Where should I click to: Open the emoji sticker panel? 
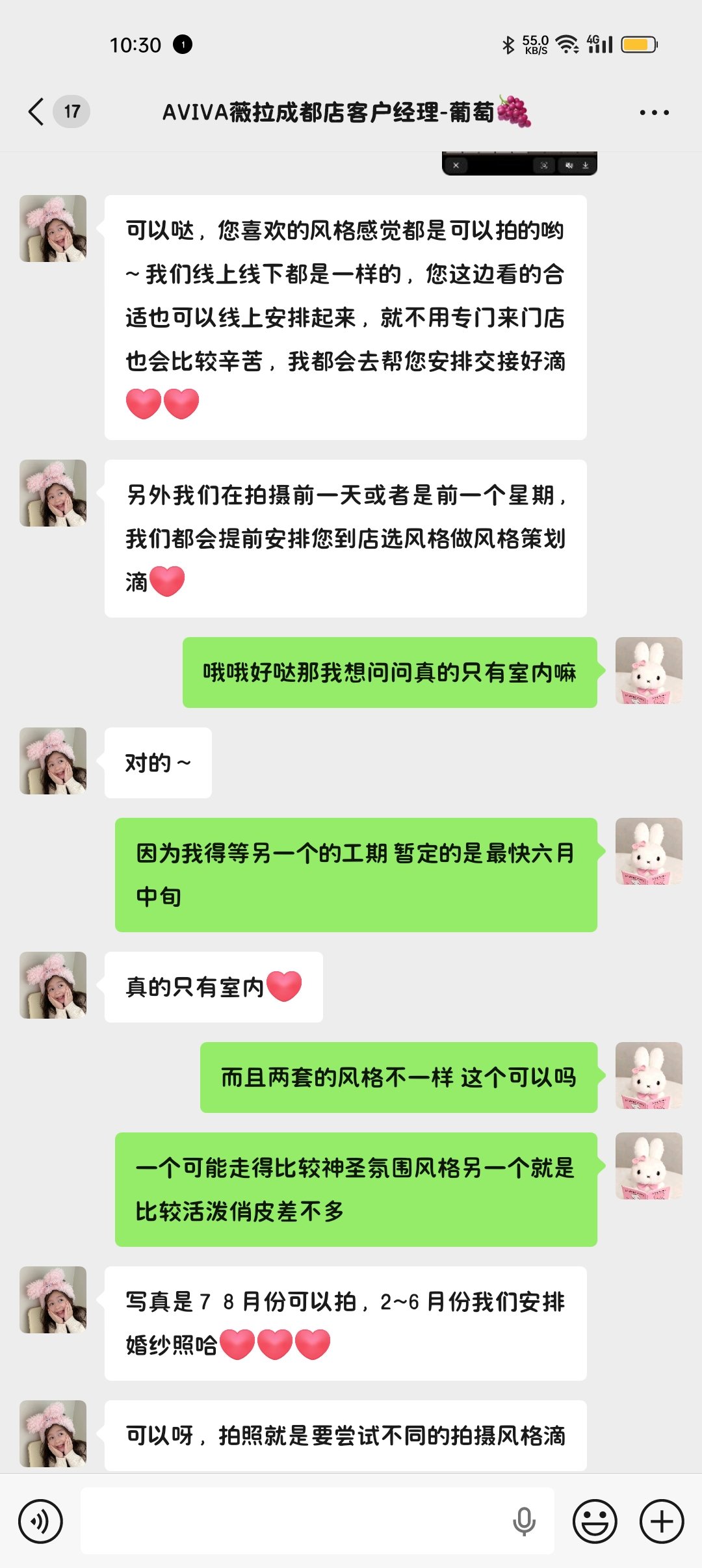(594, 1521)
